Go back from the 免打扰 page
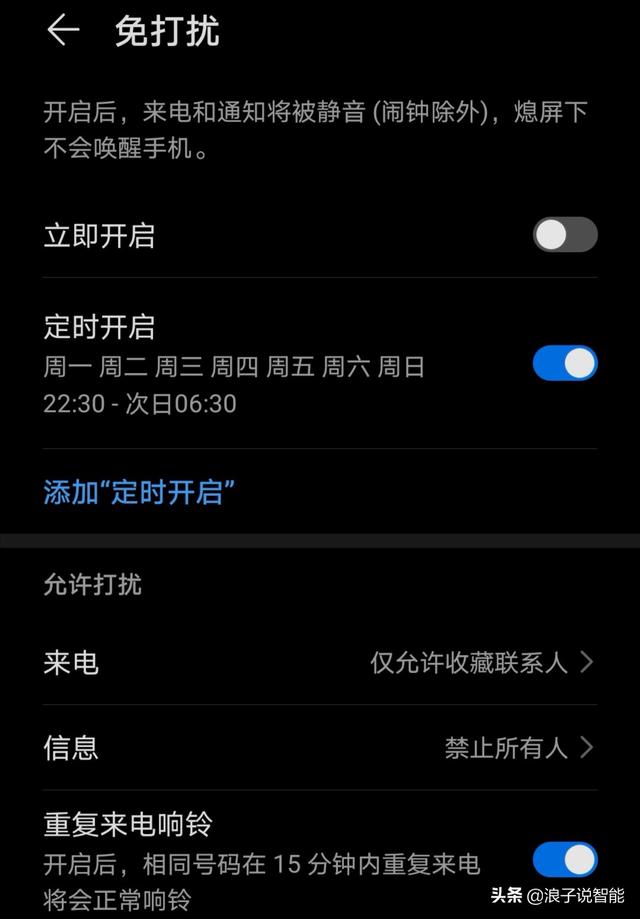Viewport: 640px width, 919px height. pos(63,31)
